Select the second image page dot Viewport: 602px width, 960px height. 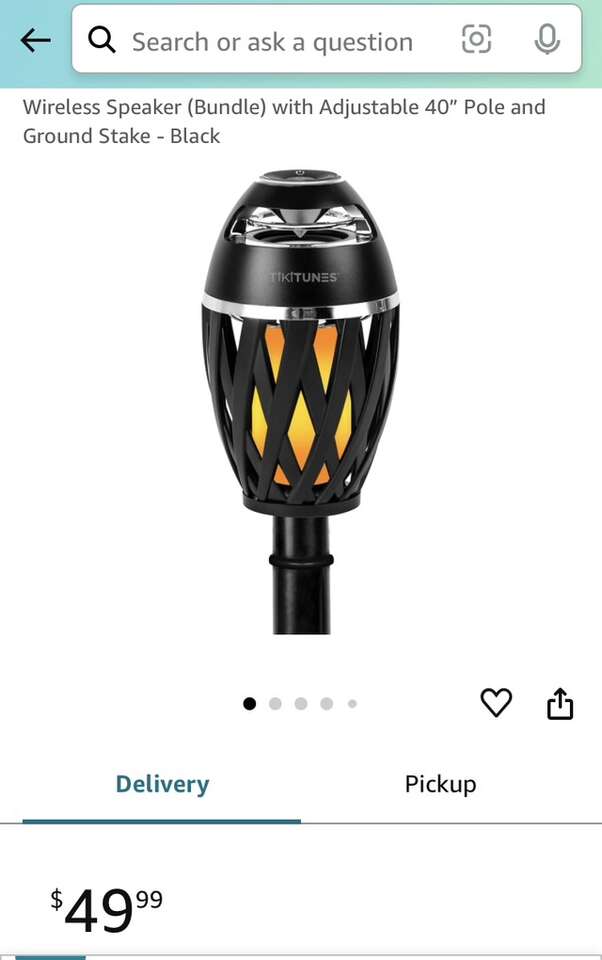coord(275,704)
